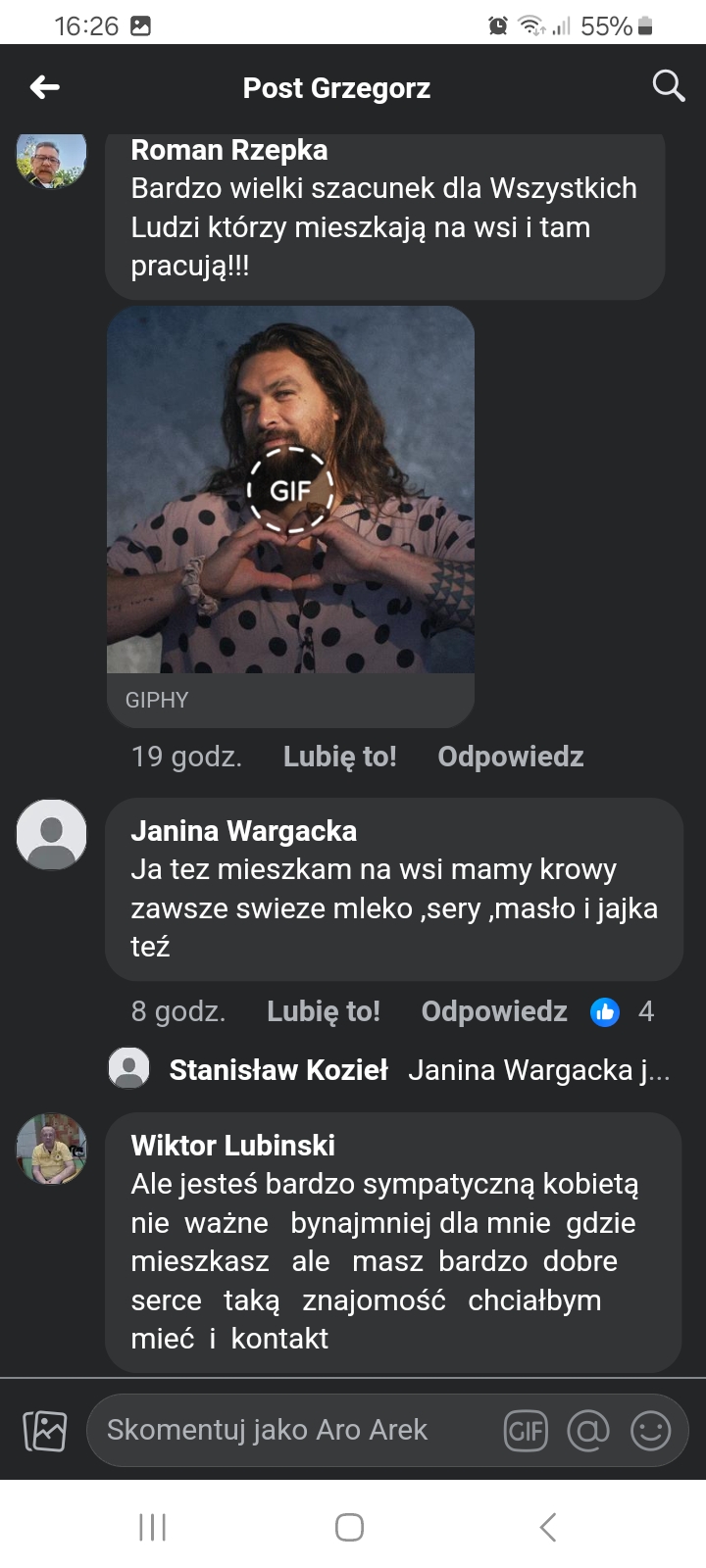
Task: Go to the system home screen
Action: click(x=350, y=1527)
